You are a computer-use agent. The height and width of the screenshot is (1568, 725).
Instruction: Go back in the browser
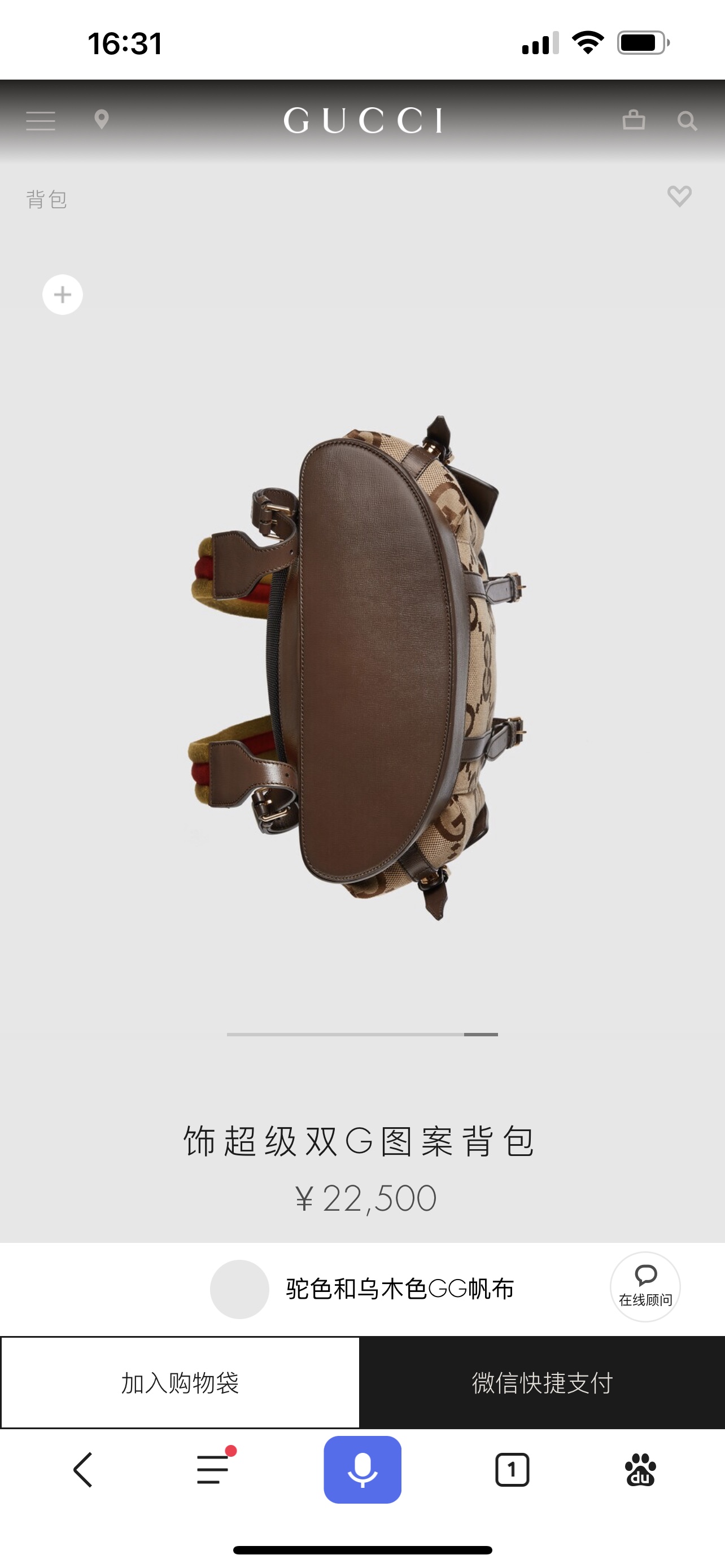coord(84,1469)
